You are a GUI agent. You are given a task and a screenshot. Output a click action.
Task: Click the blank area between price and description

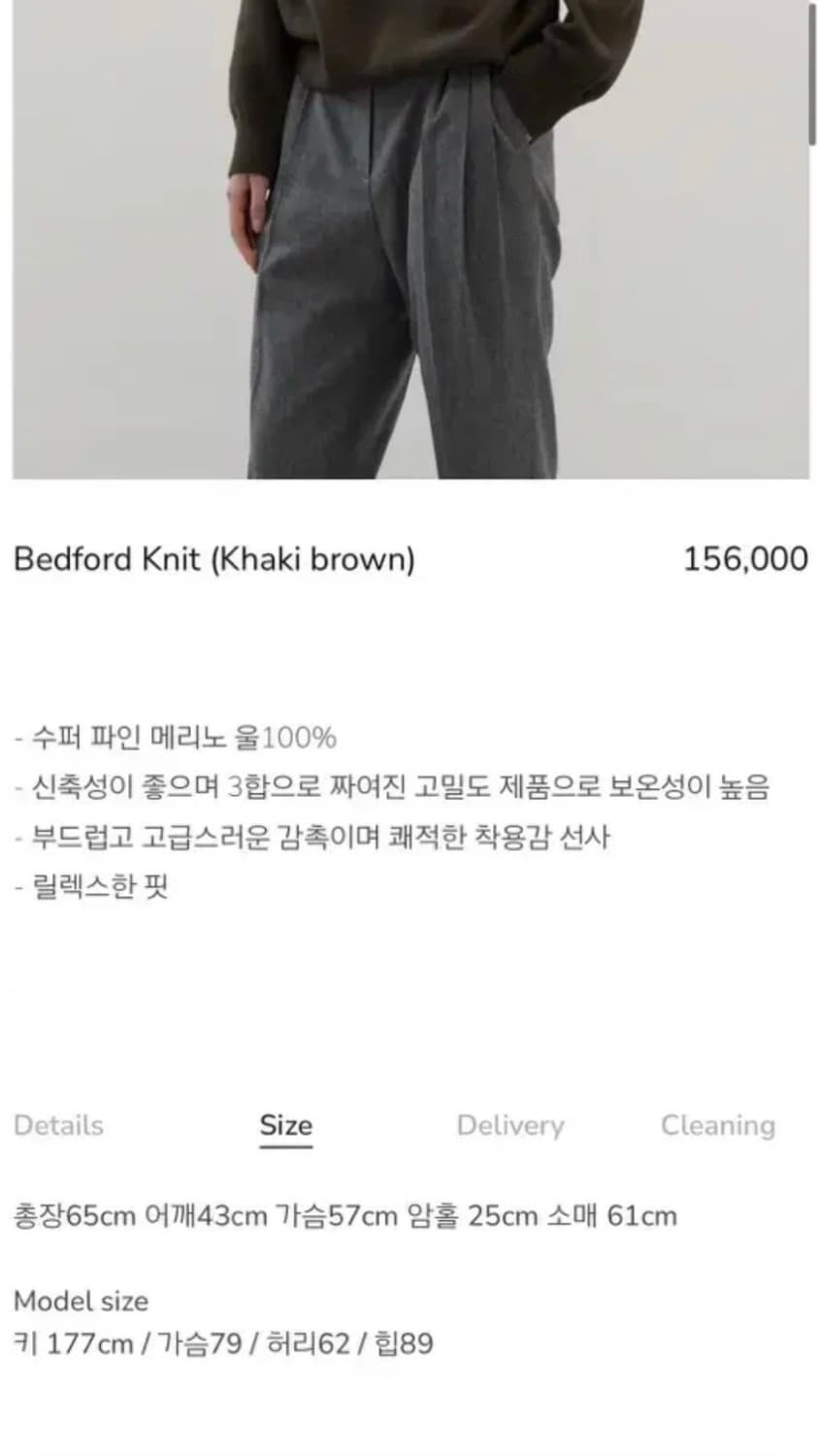tap(408, 650)
